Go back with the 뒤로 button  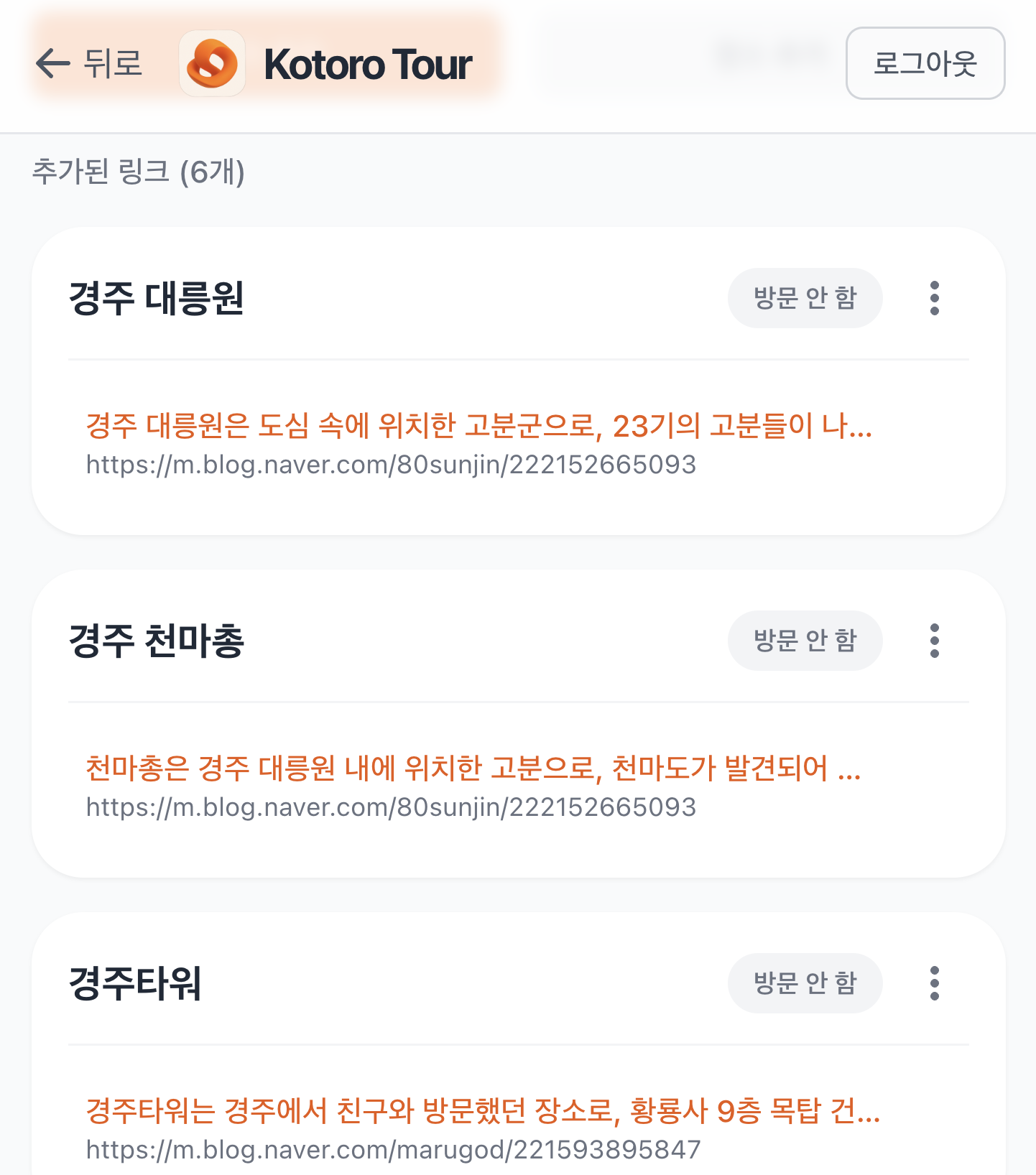click(90, 63)
